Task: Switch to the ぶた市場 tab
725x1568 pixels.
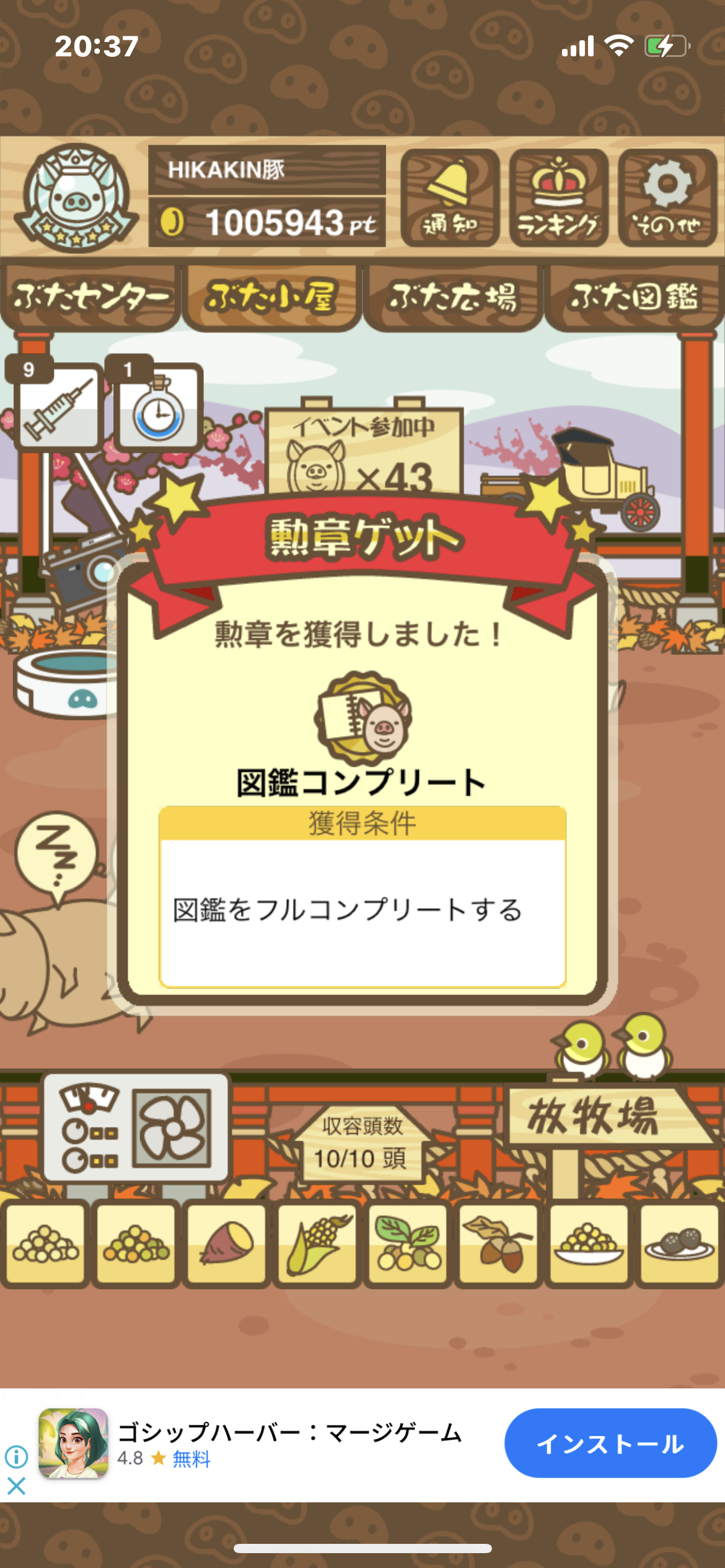Action: [x=452, y=297]
